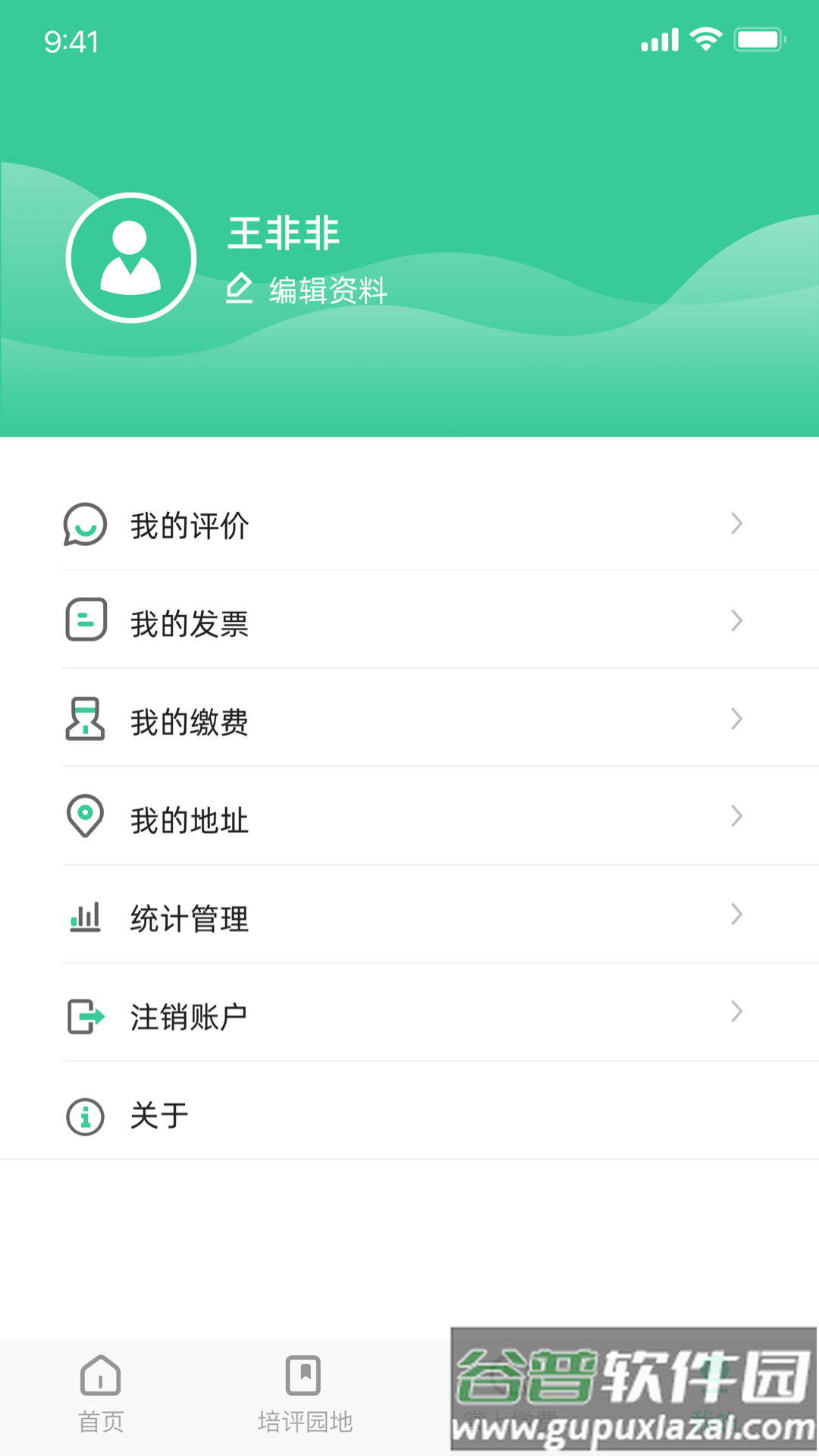View 我的缴费 payments
The height and width of the screenshot is (1456, 819).
[x=402, y=720]
